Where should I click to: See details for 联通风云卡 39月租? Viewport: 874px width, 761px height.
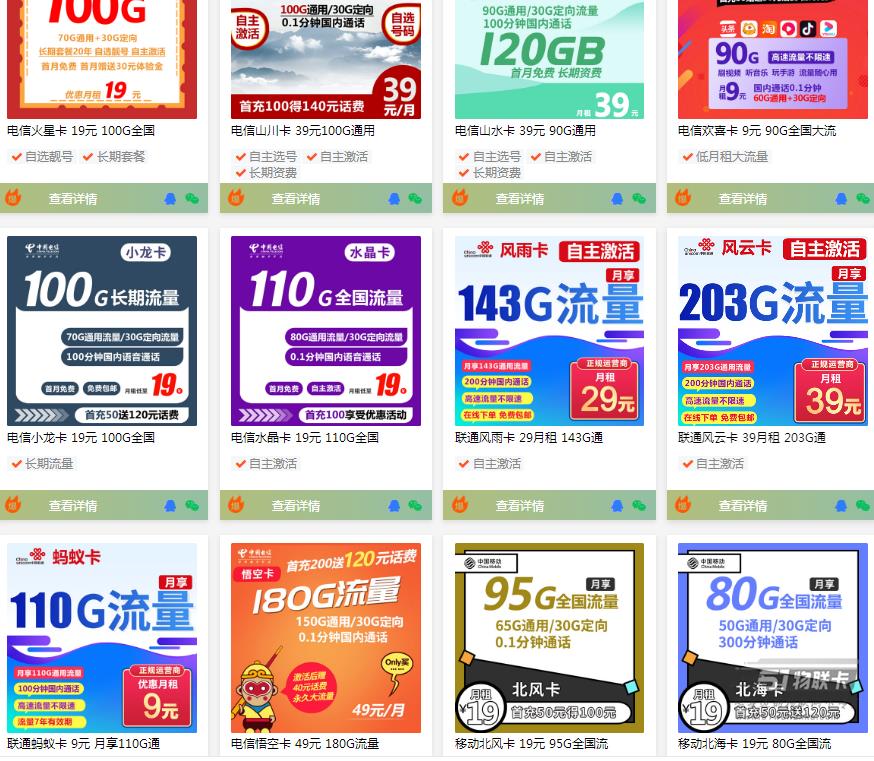[x=743, y=506]
